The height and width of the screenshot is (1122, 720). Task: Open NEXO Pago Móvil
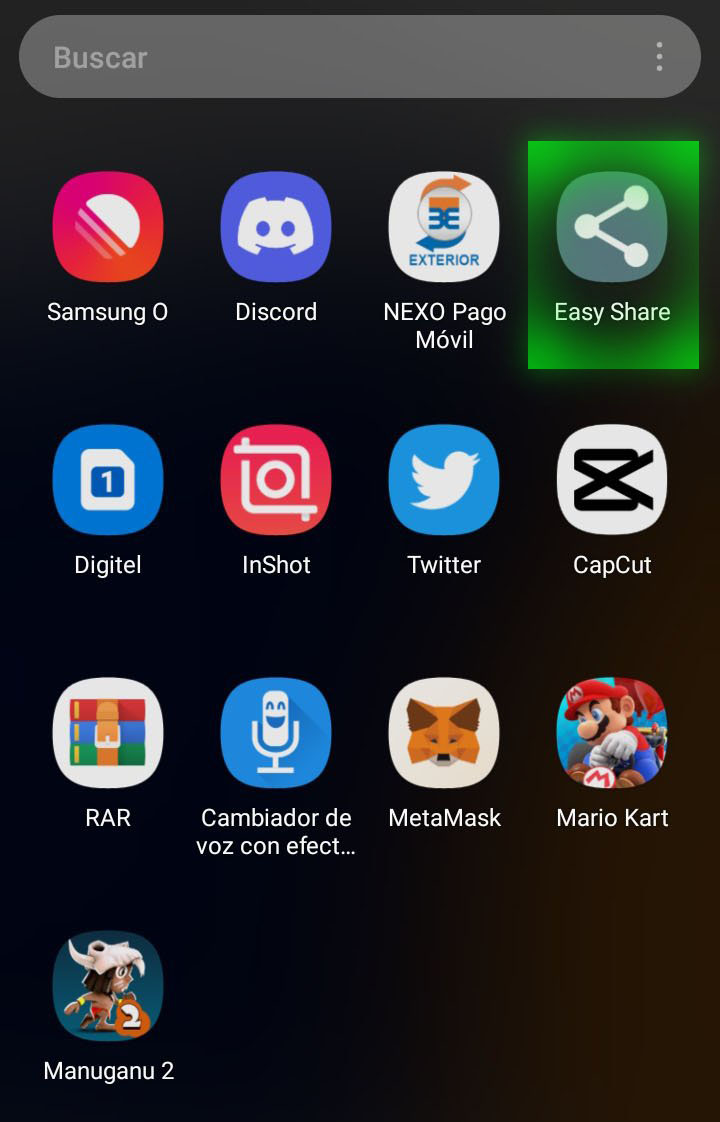[x=444, y=227]
